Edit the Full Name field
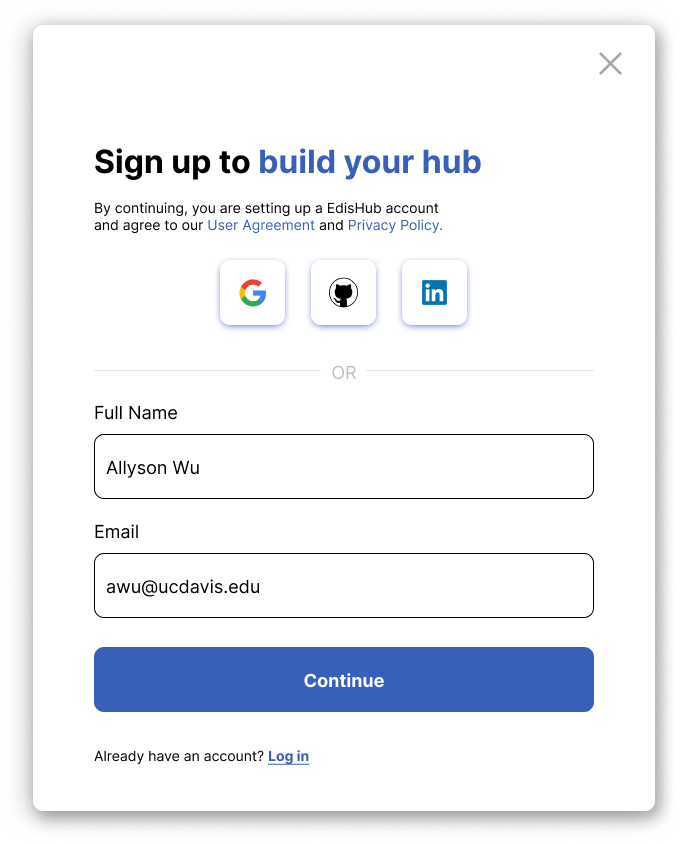This screenshot has width=680, height=844. coord(344,467)
